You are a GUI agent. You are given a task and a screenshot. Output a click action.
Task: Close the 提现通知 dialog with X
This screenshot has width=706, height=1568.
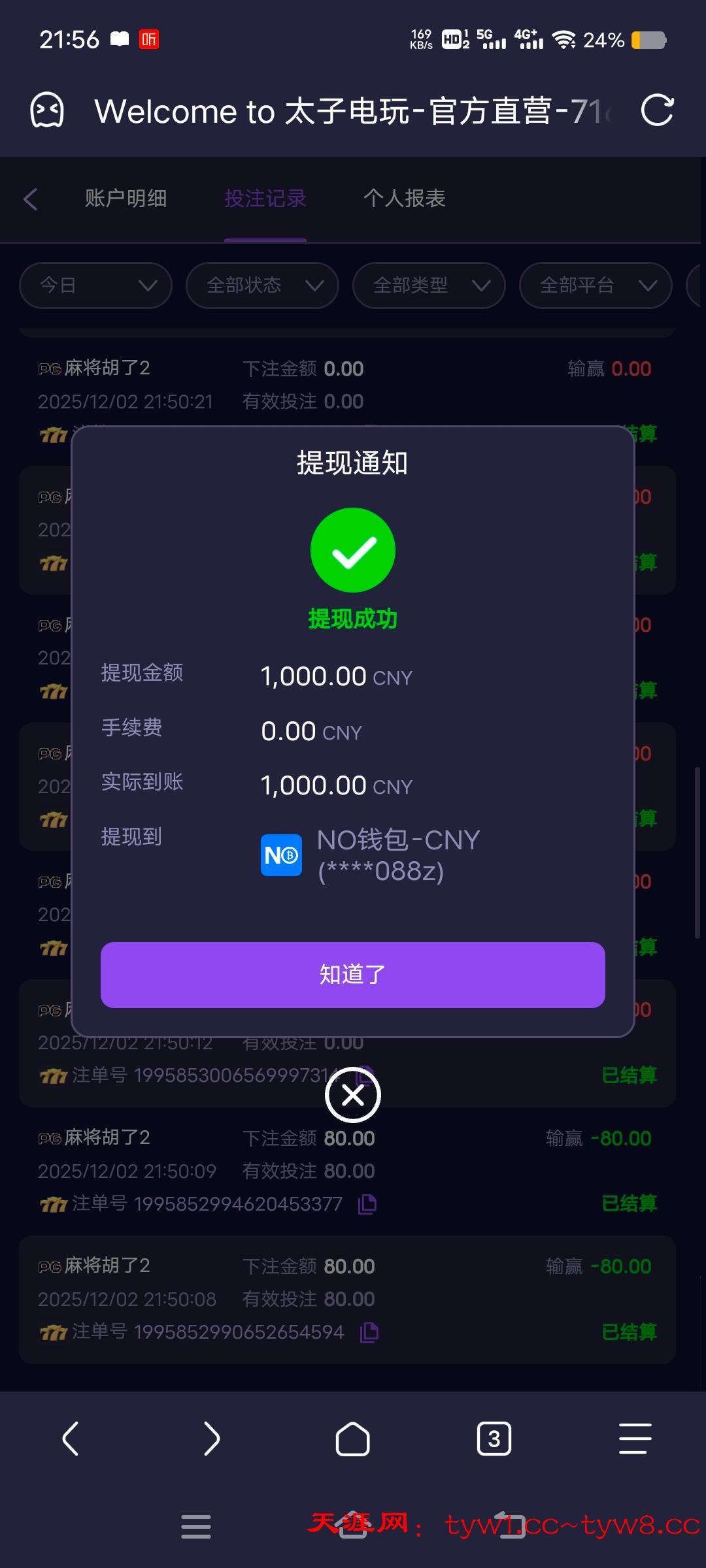[x=352, y=1095]
